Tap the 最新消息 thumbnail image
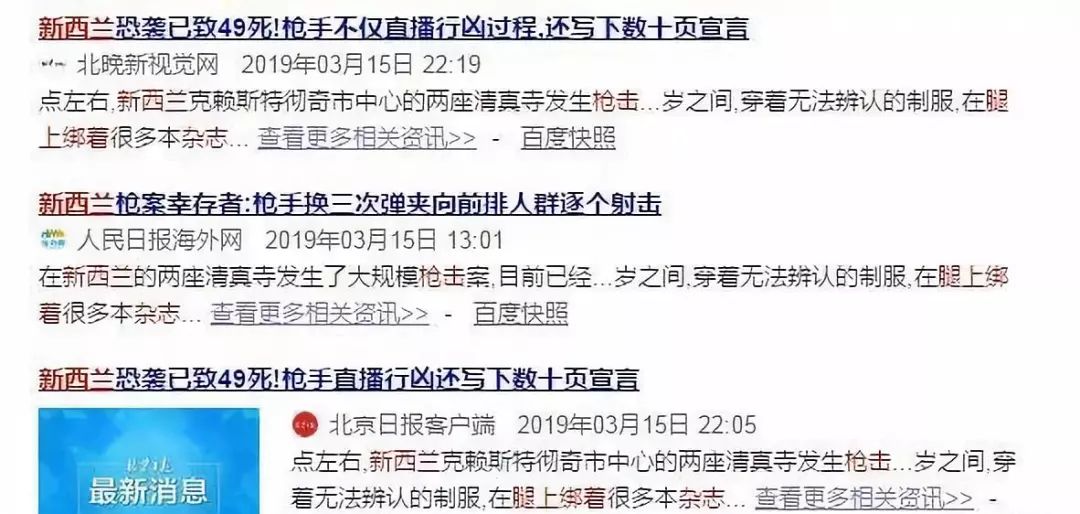The image size is (1080, 514). click(x=148, y=462)
